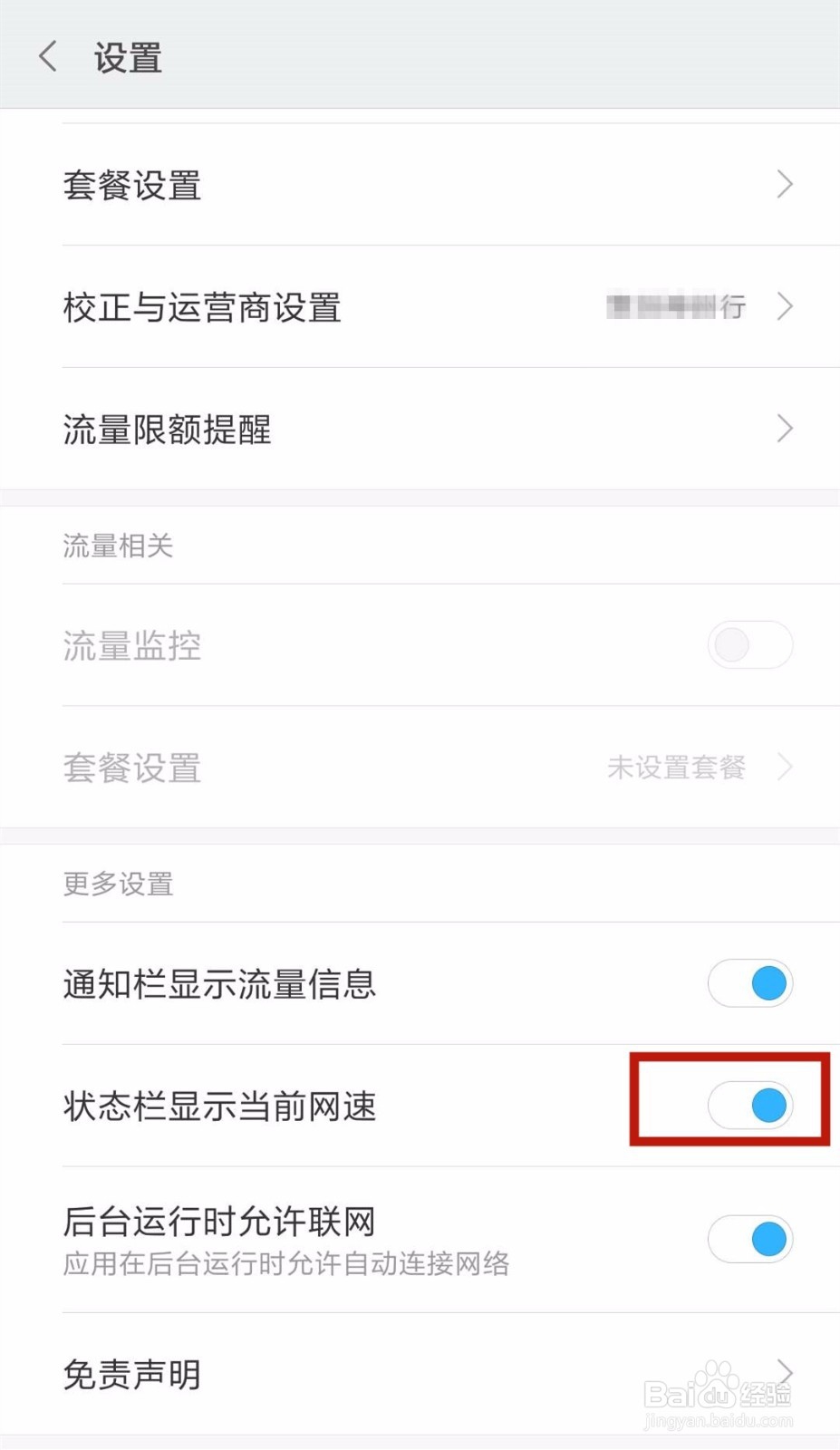Tap the 更多设置 section header
Viewport: 840px width, 1450px height.
click(118, 884)
